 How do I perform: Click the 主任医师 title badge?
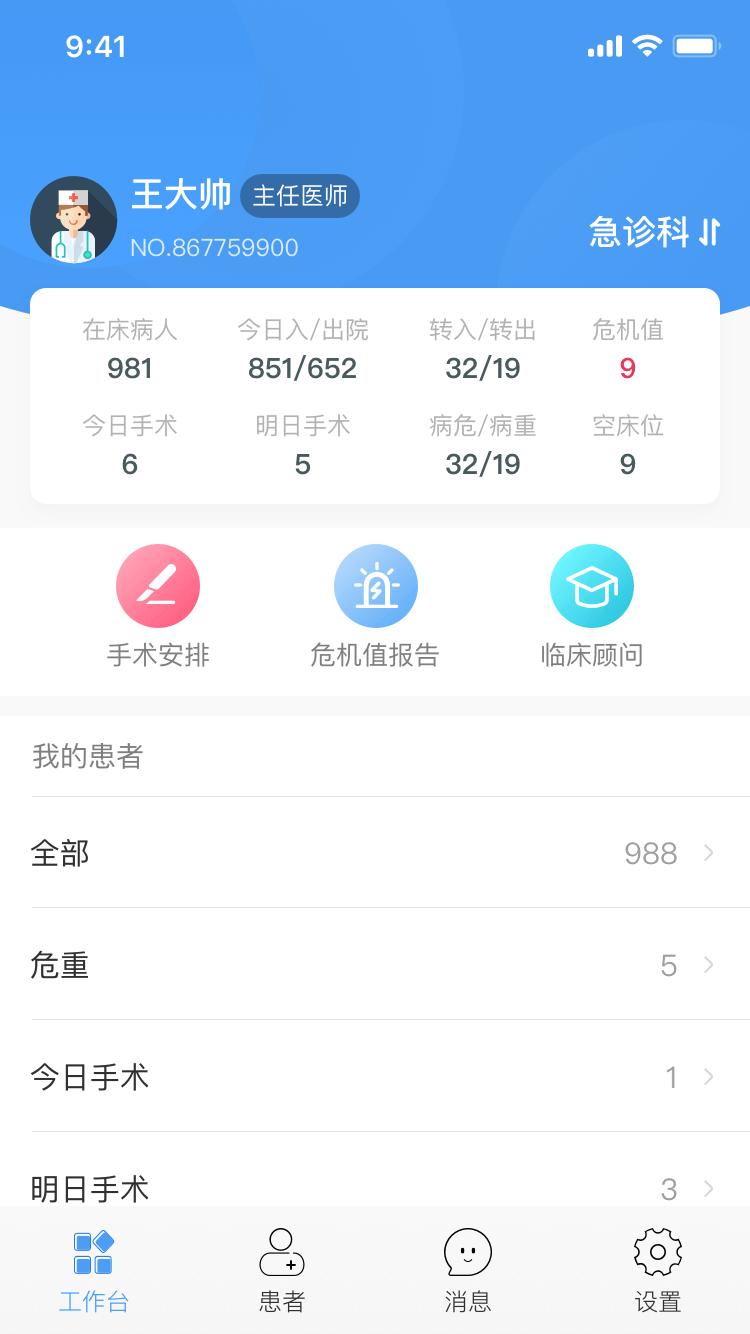[x=300, y=197]
